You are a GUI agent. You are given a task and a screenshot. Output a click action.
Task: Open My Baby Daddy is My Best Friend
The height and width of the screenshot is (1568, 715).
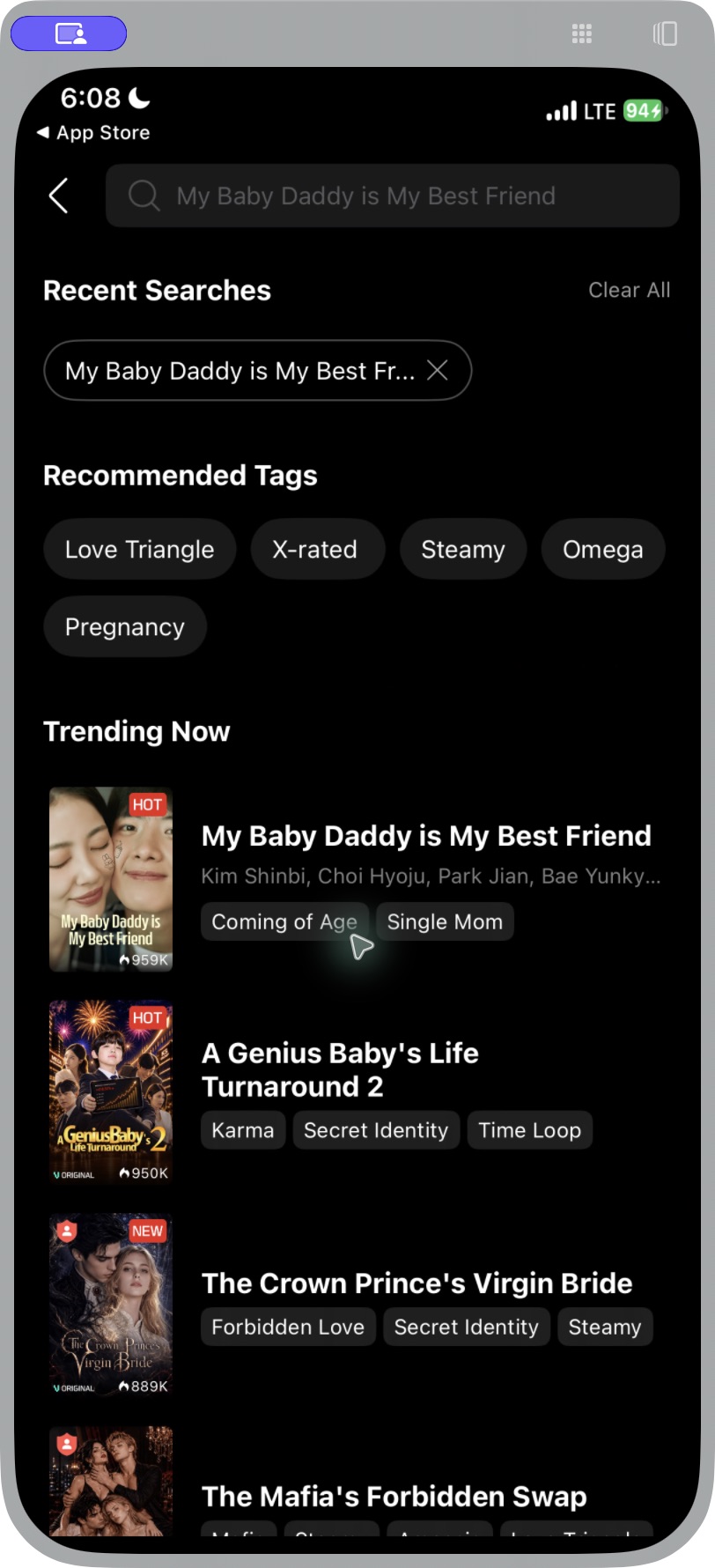tap(426, 836)
